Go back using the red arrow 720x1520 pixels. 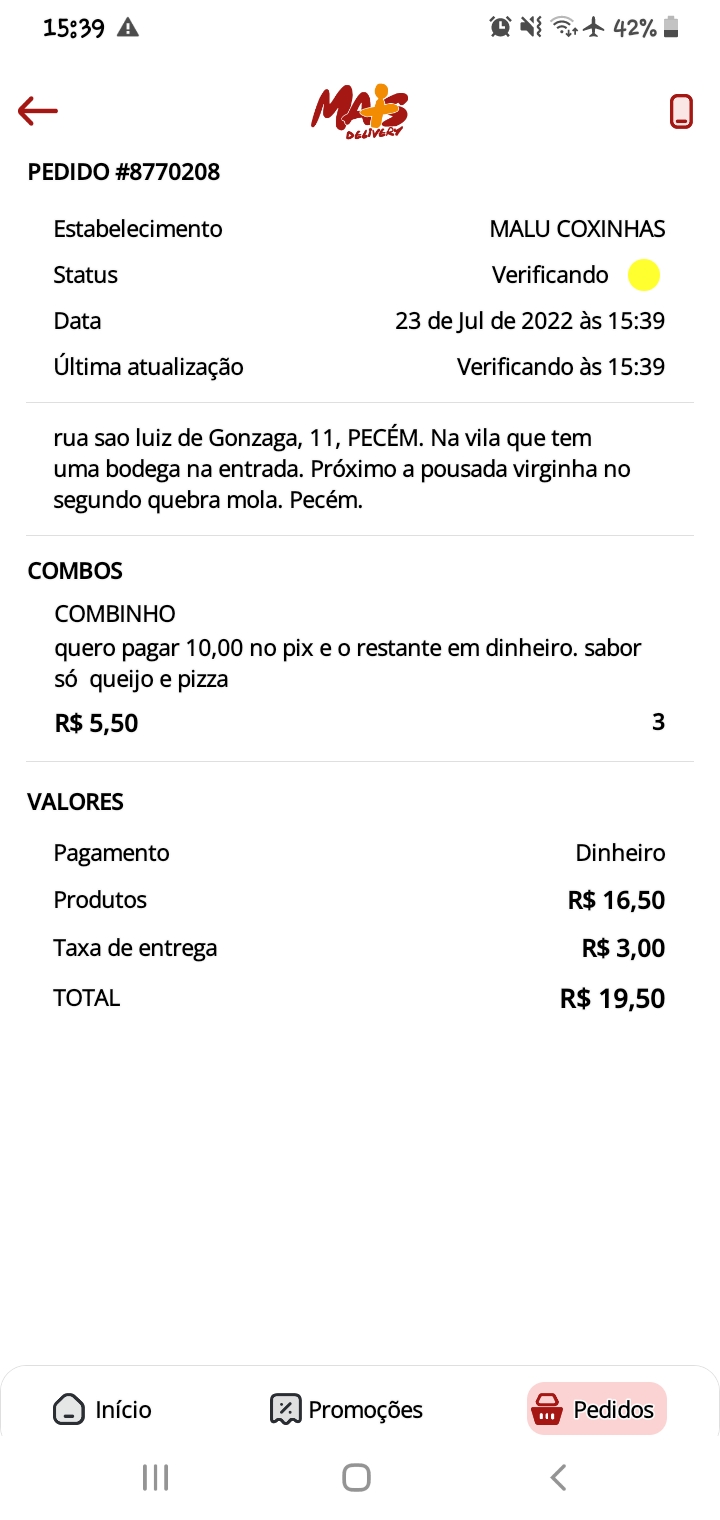click(38, 111)
